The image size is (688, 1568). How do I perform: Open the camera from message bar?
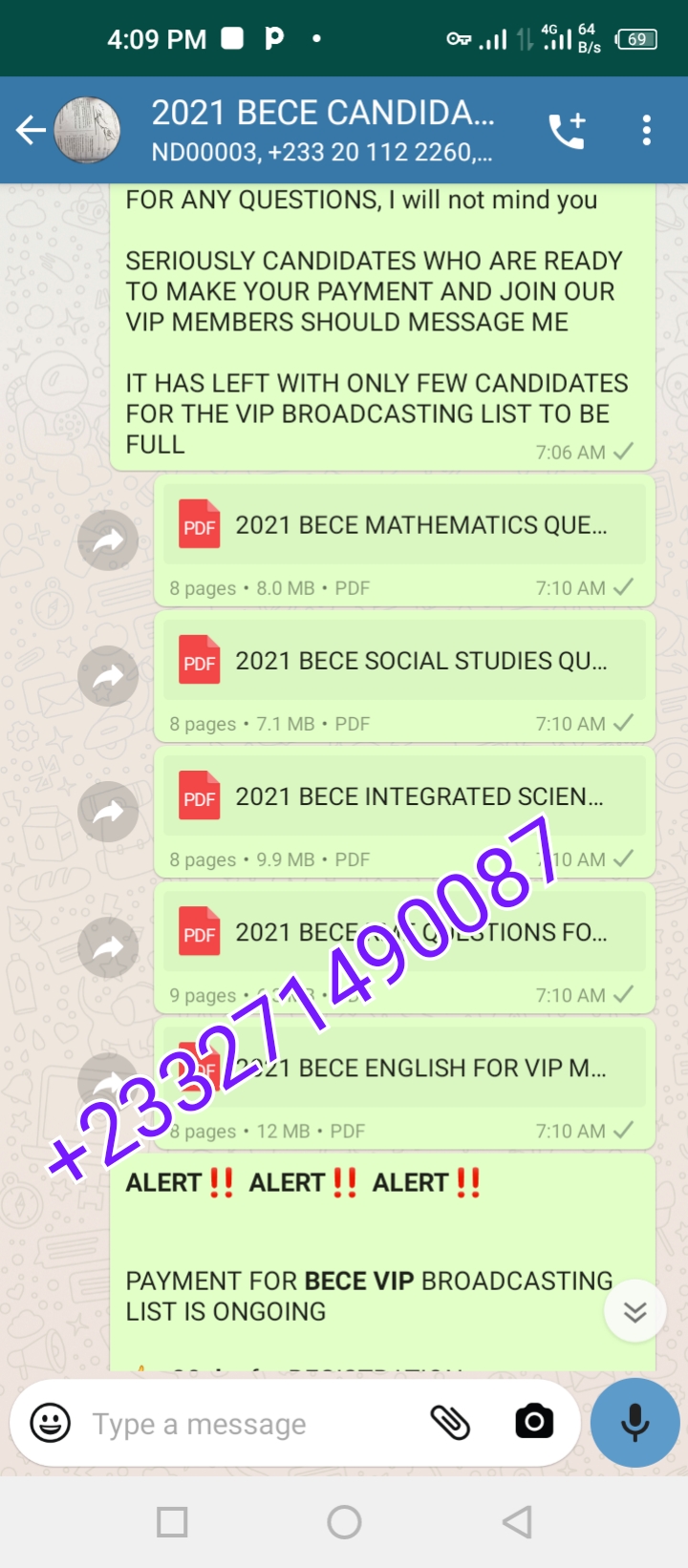coord(534,1422)
